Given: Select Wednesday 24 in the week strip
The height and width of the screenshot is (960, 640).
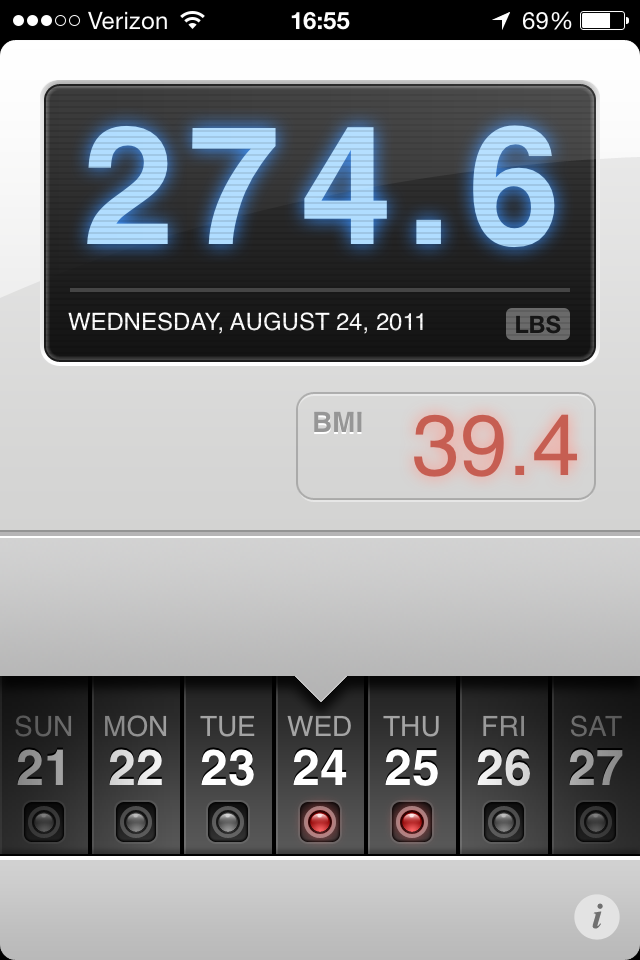Looking at the screenshot, I should coord(320,767).
